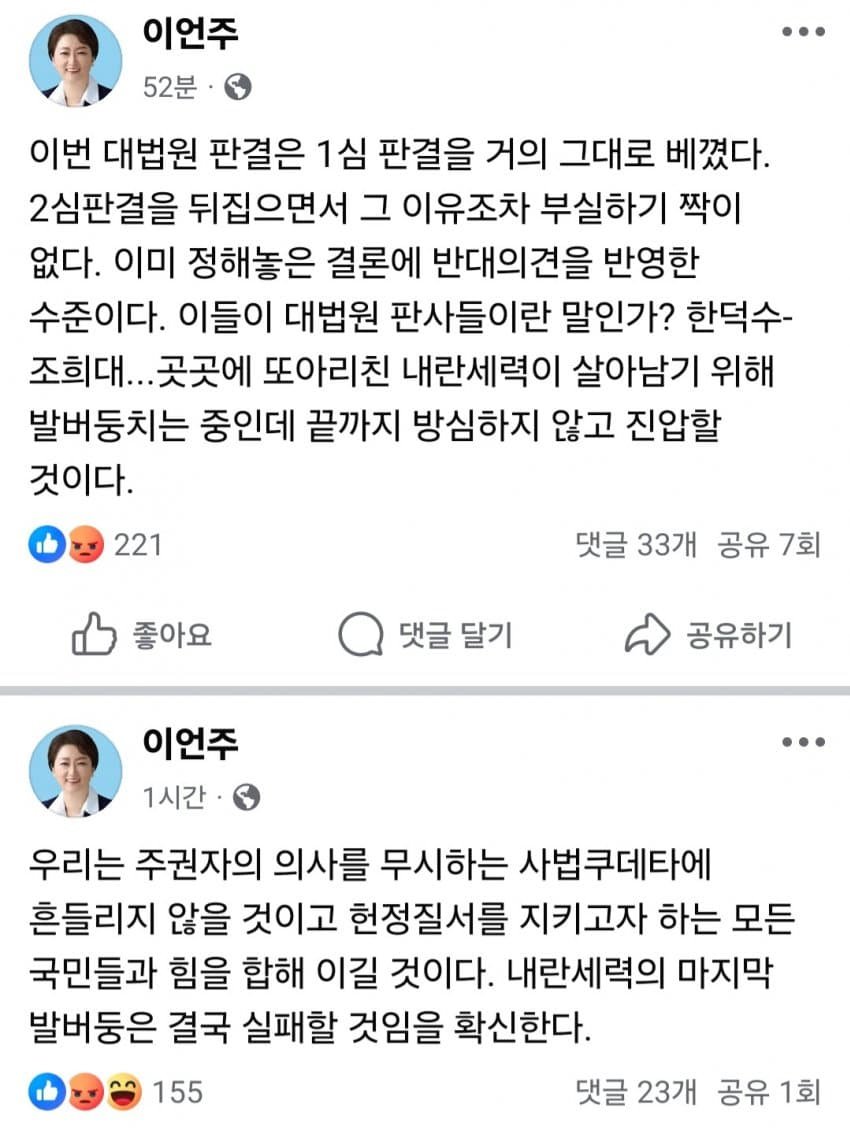
Task: Open 이언주's name on the 1시간 post
Action: [191, 744]
